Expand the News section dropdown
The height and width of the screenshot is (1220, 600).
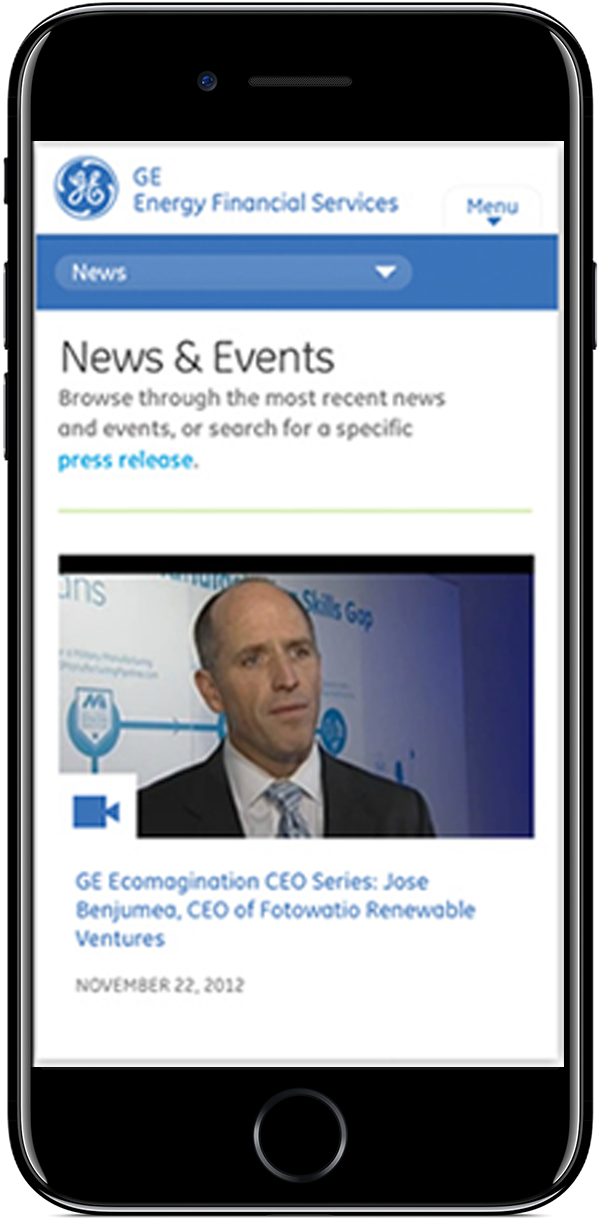[x=233, y=272]
